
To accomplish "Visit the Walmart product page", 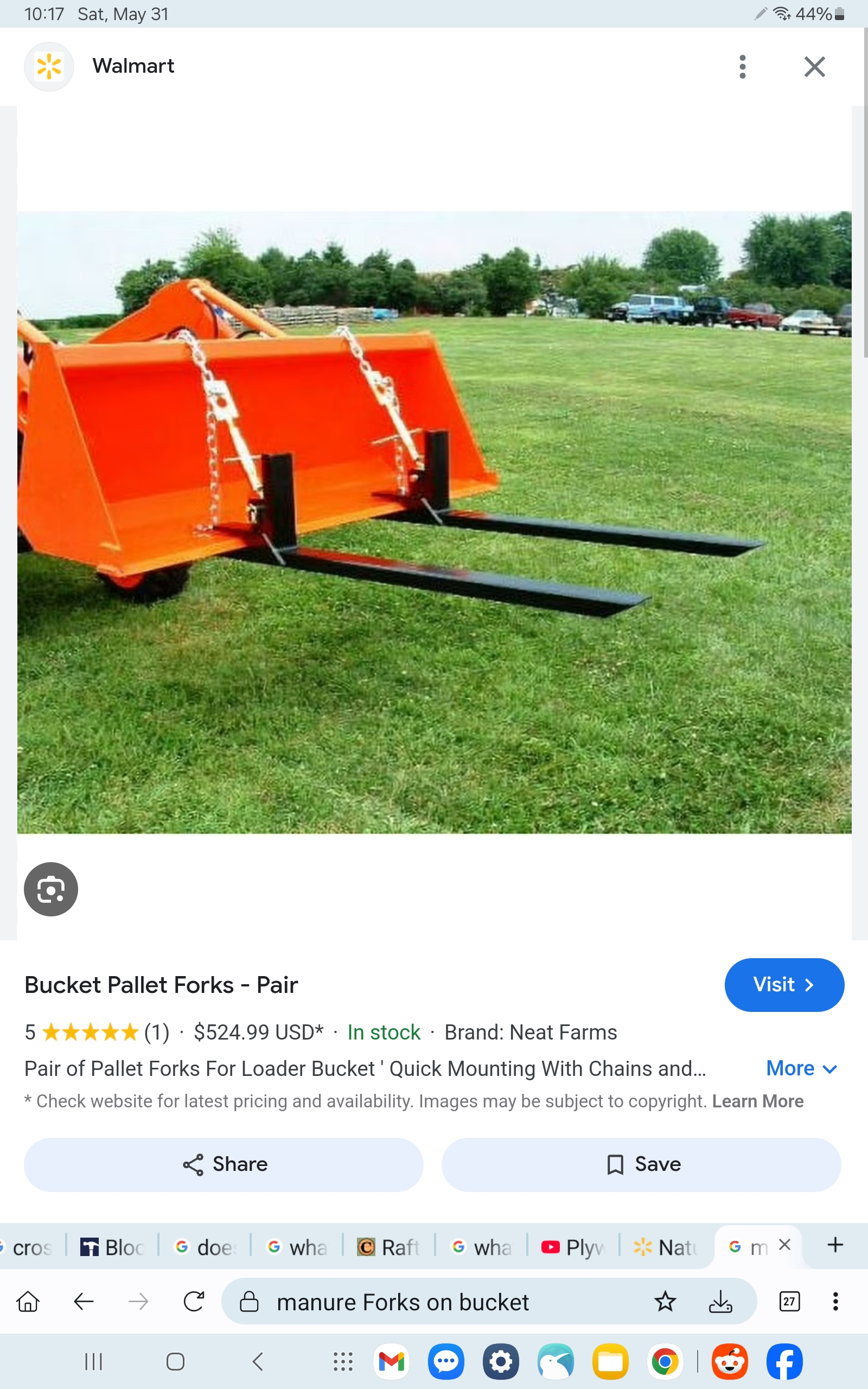I will (x=783, y=984).
